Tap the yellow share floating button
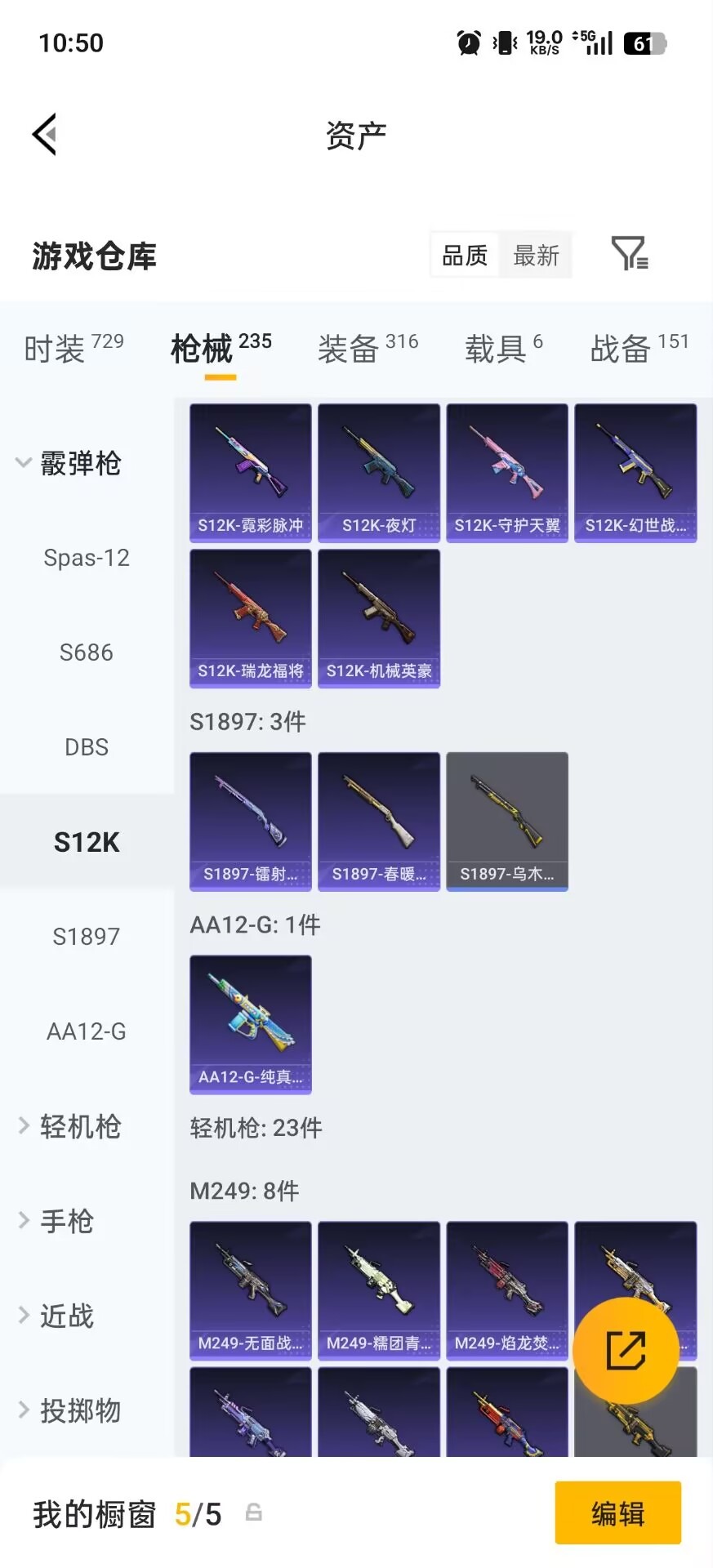The height and width of the screenshot is (1568, 713). tap(627, 1348)
